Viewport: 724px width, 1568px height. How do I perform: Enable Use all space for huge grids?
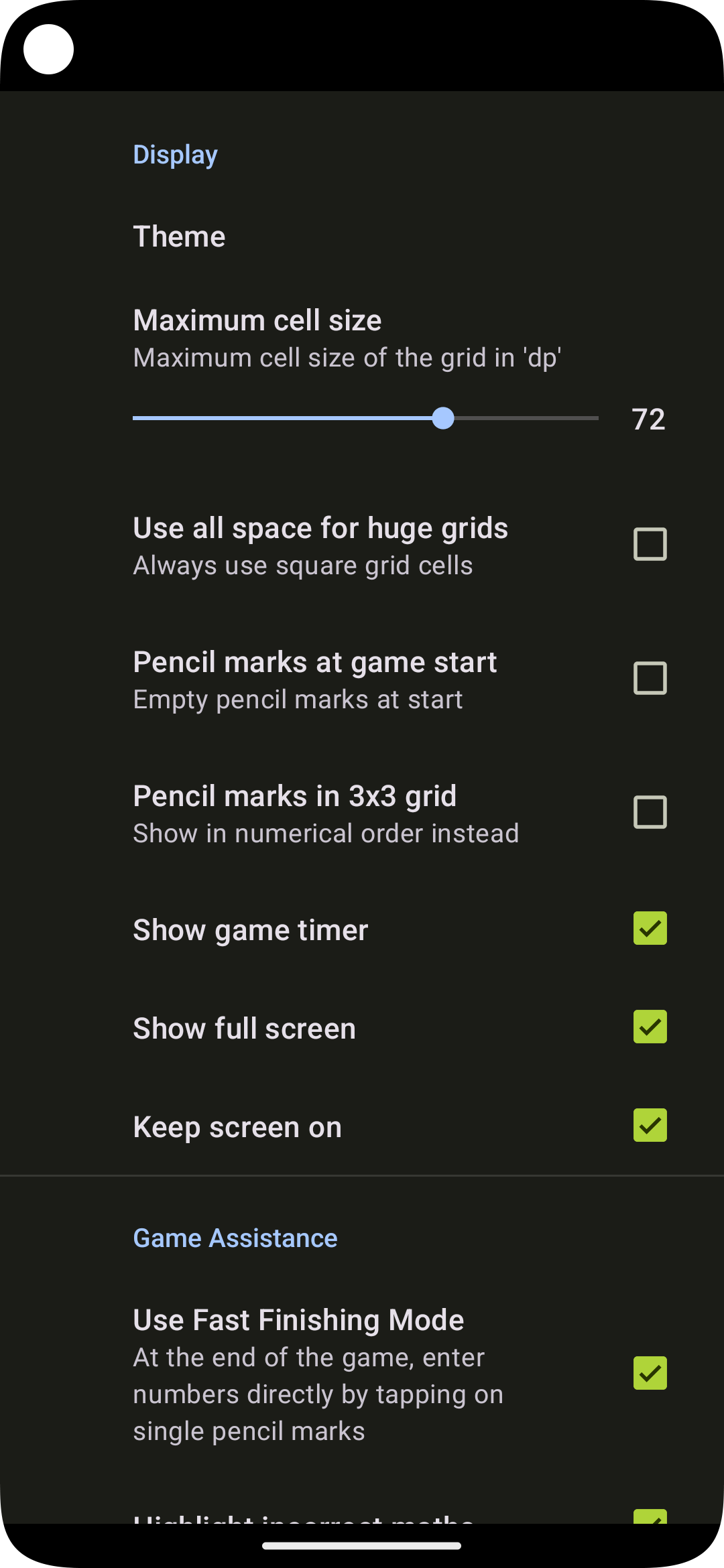click(650, 544)
